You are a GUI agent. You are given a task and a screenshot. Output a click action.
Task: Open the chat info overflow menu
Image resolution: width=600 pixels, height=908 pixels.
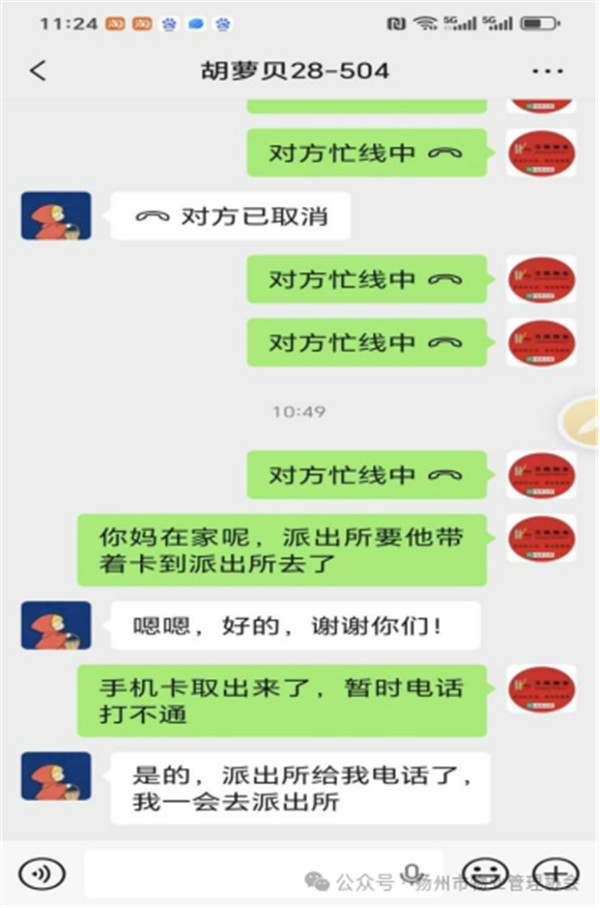[x=547, y=71]
